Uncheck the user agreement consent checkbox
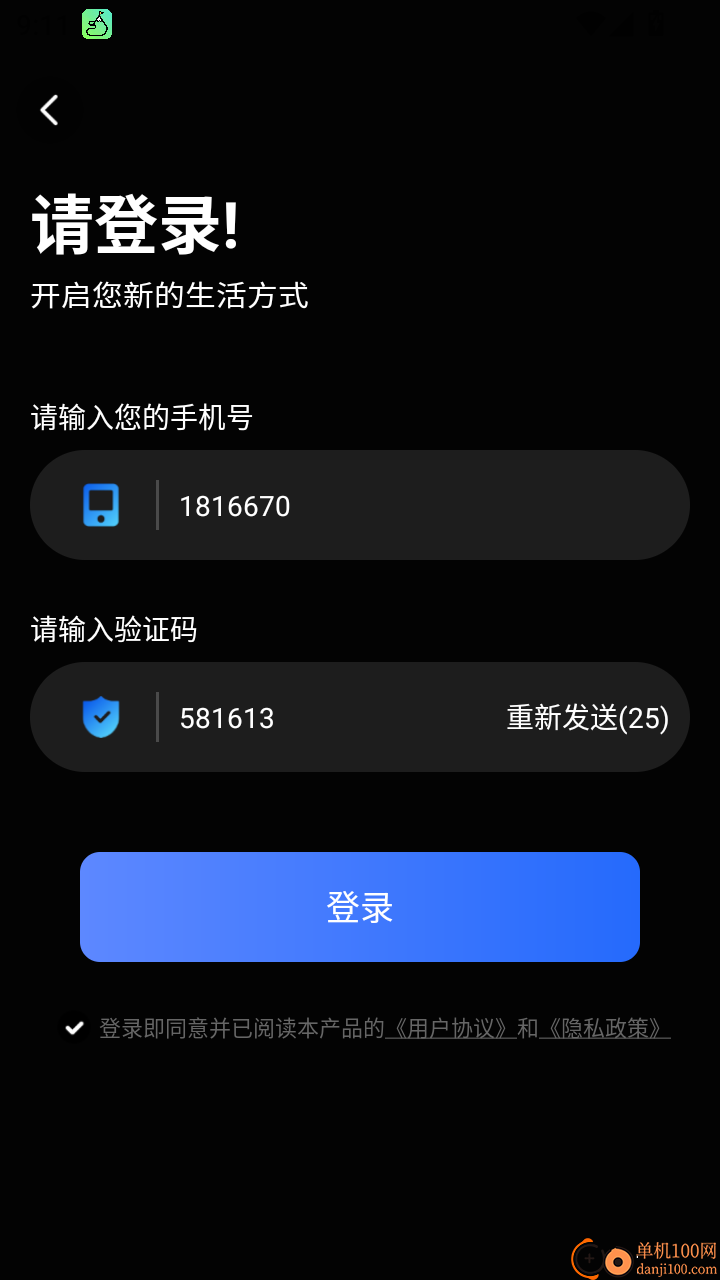 point(73,1027)
